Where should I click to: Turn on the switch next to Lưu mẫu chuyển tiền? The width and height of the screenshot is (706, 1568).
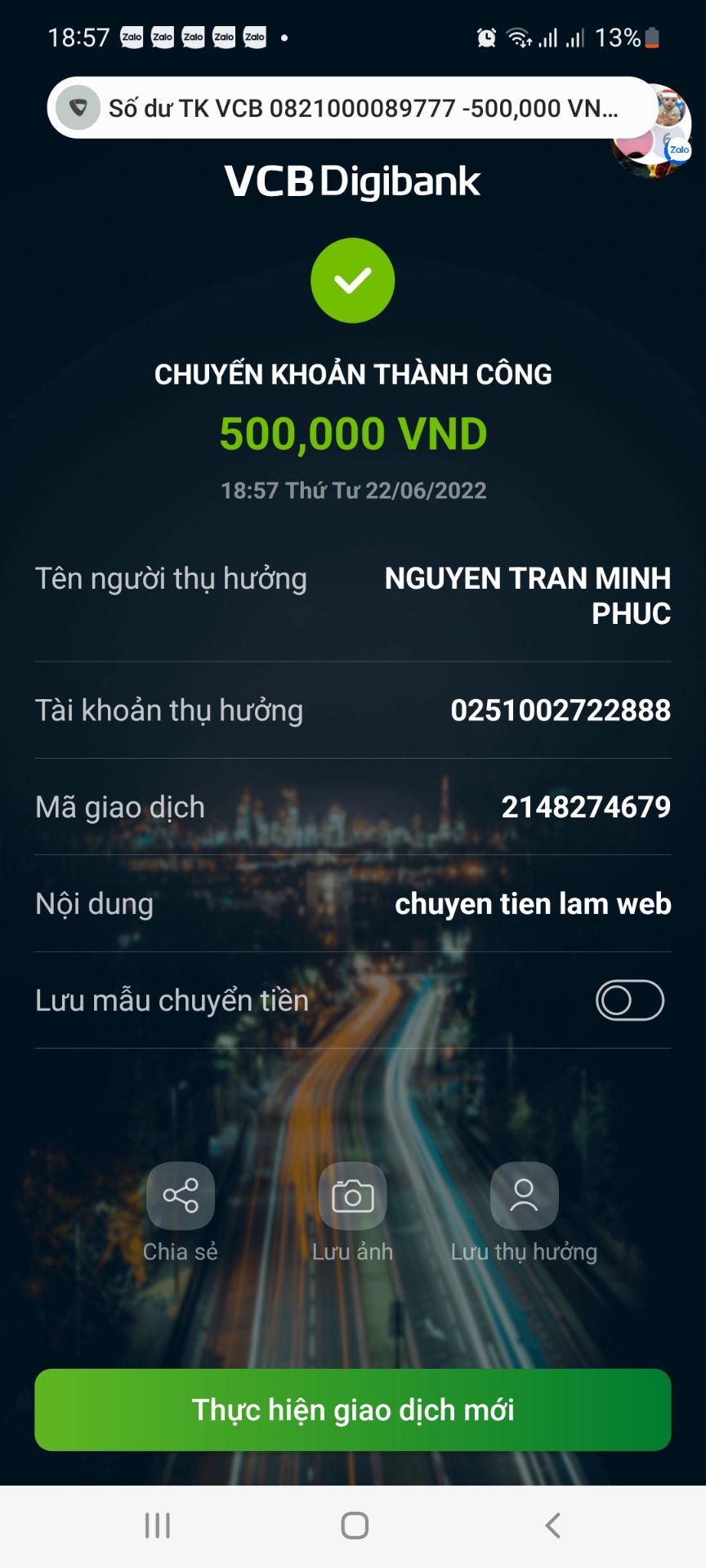[x=629, y=1000]
